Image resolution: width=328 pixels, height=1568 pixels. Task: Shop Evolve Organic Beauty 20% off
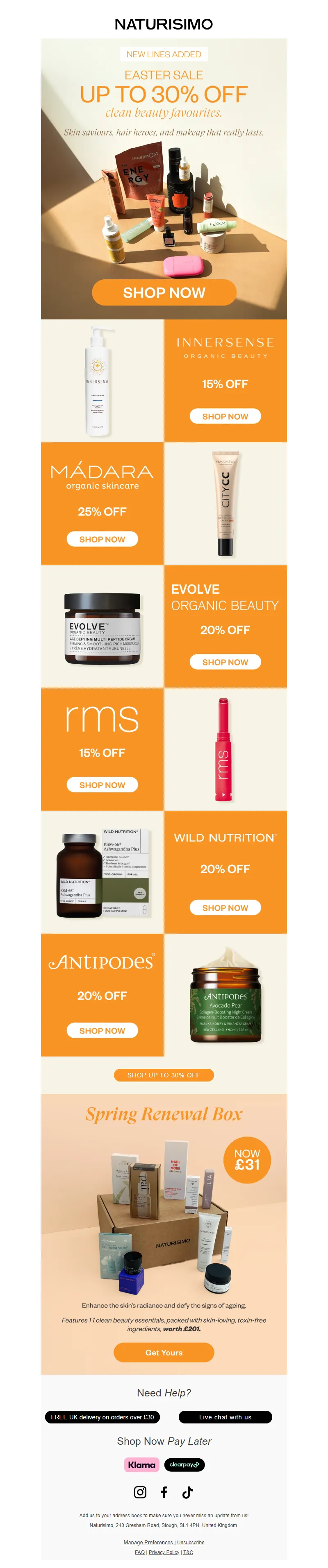click(225, 662)
